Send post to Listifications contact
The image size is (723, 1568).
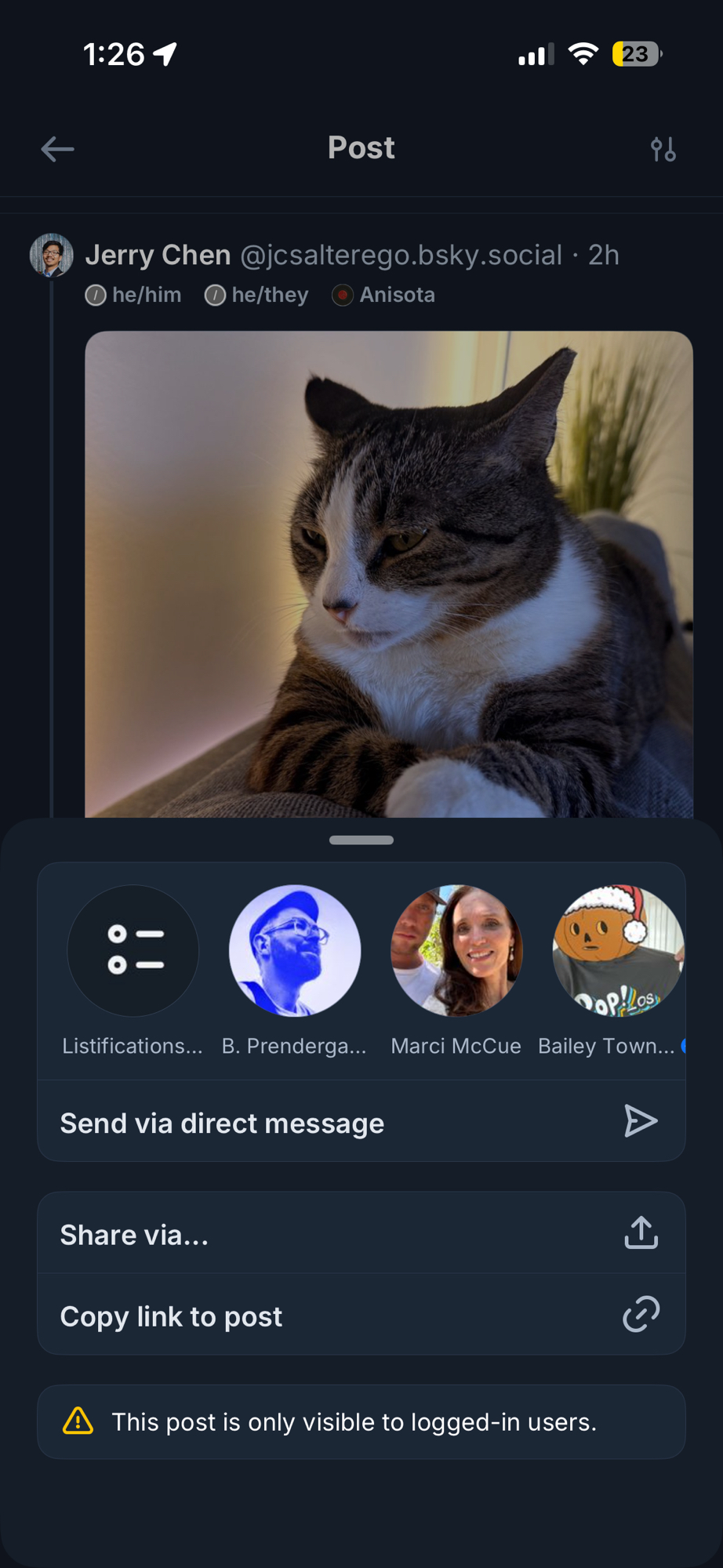coord(133,951)
